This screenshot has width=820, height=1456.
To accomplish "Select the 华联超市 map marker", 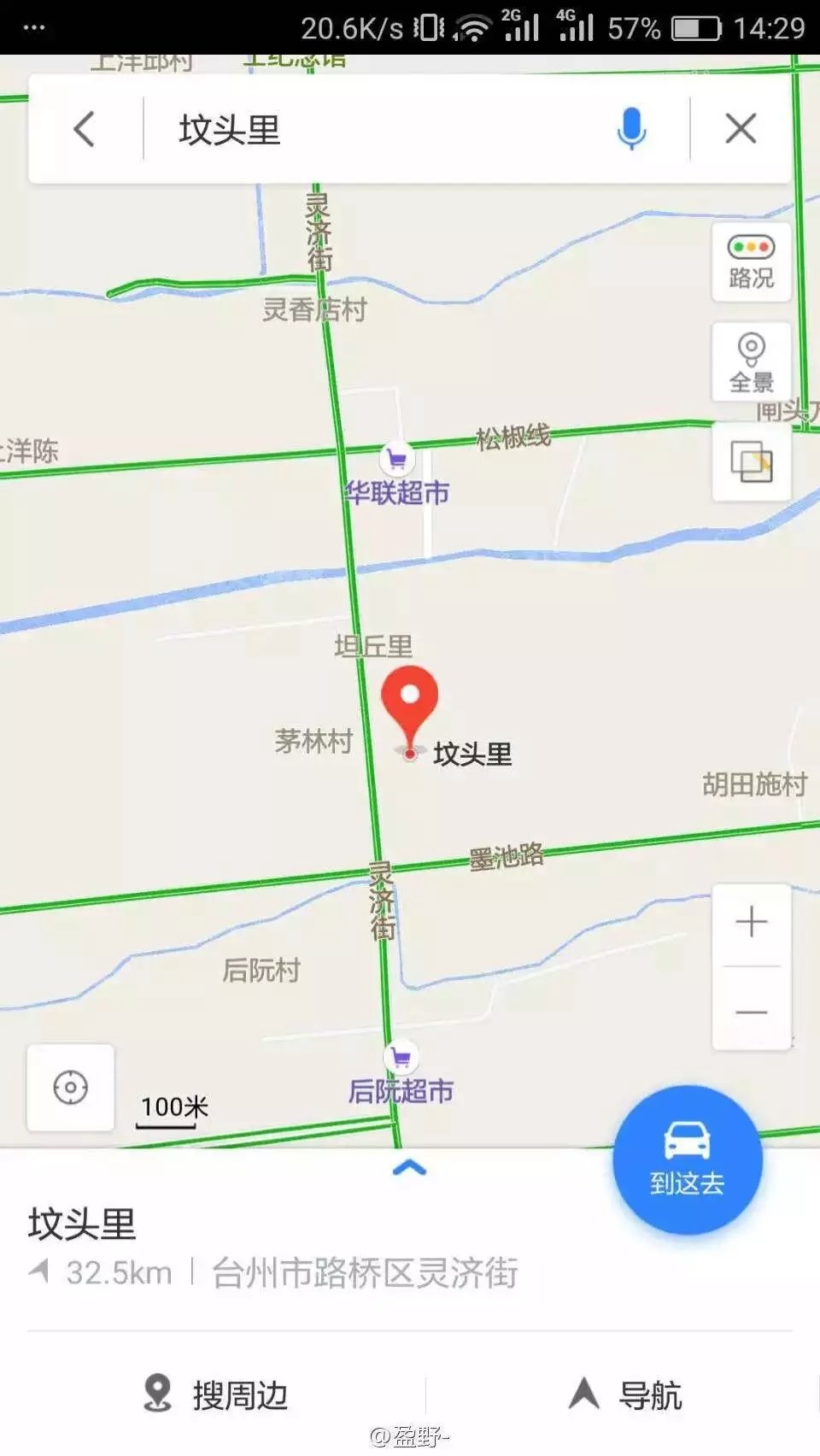I will (x=396, y=460).
